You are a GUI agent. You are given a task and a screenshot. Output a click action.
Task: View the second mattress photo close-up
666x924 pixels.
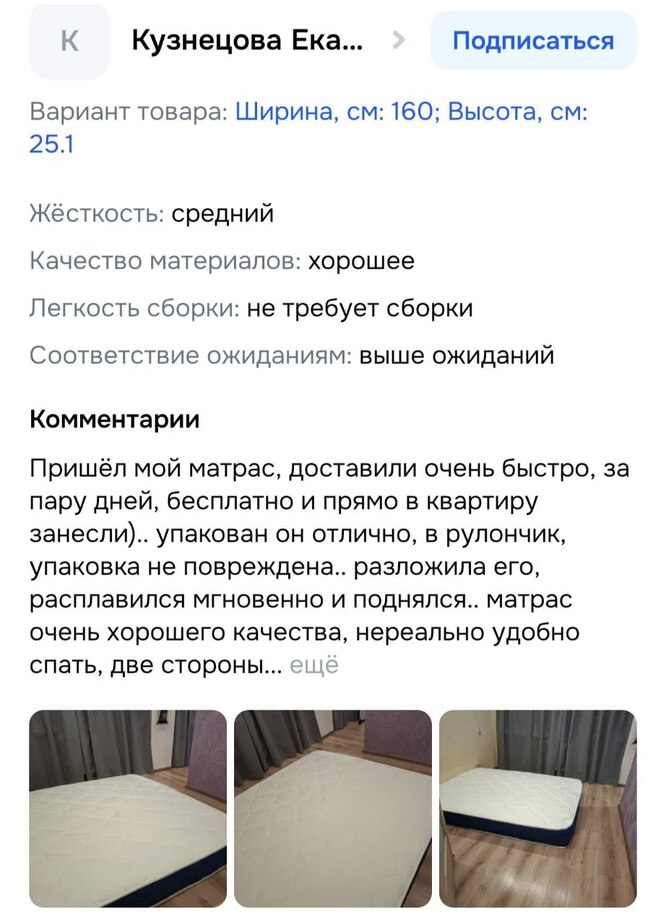click(333, 808)
